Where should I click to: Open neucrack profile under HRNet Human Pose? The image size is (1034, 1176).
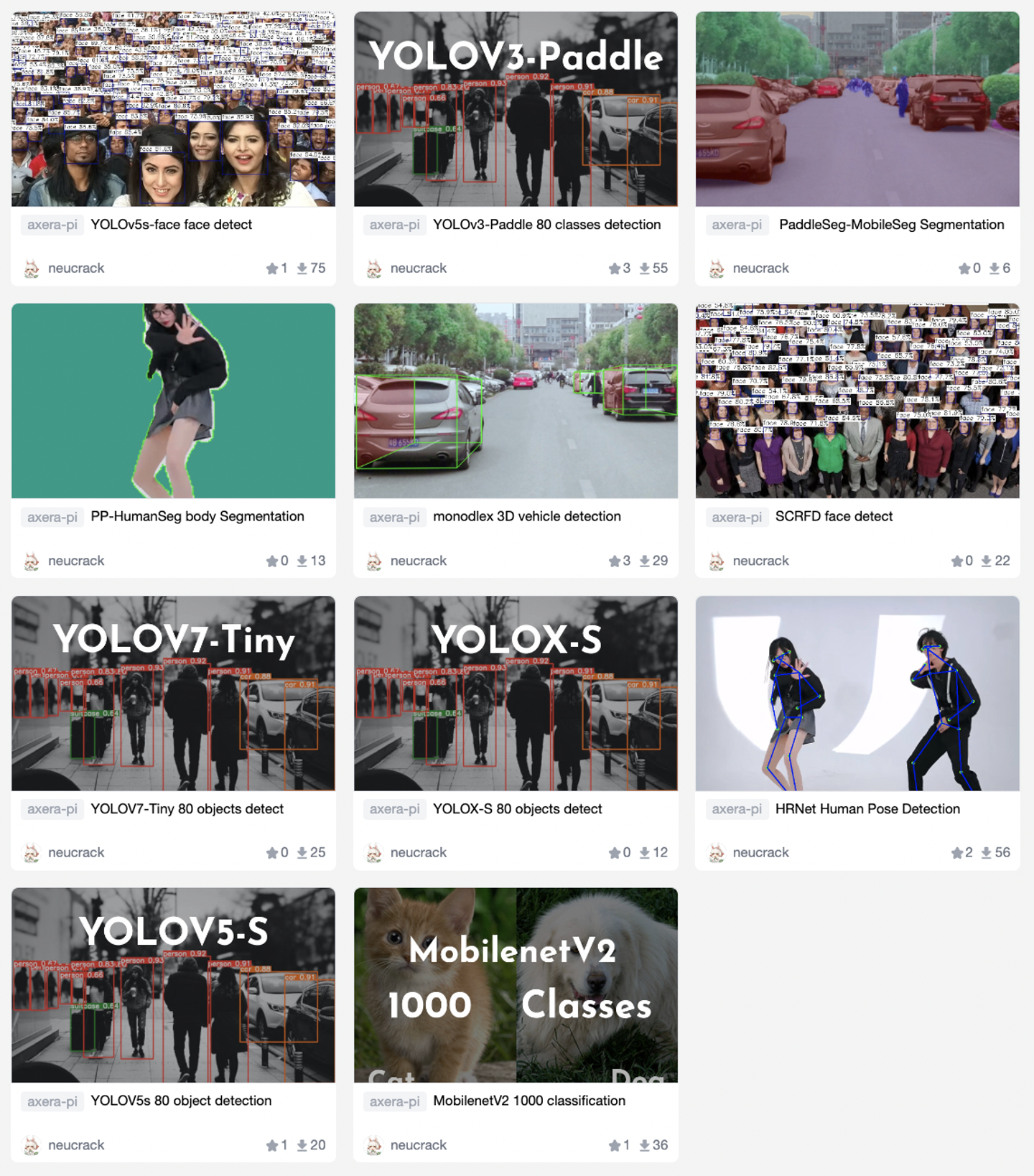click(x=760, y=852)
